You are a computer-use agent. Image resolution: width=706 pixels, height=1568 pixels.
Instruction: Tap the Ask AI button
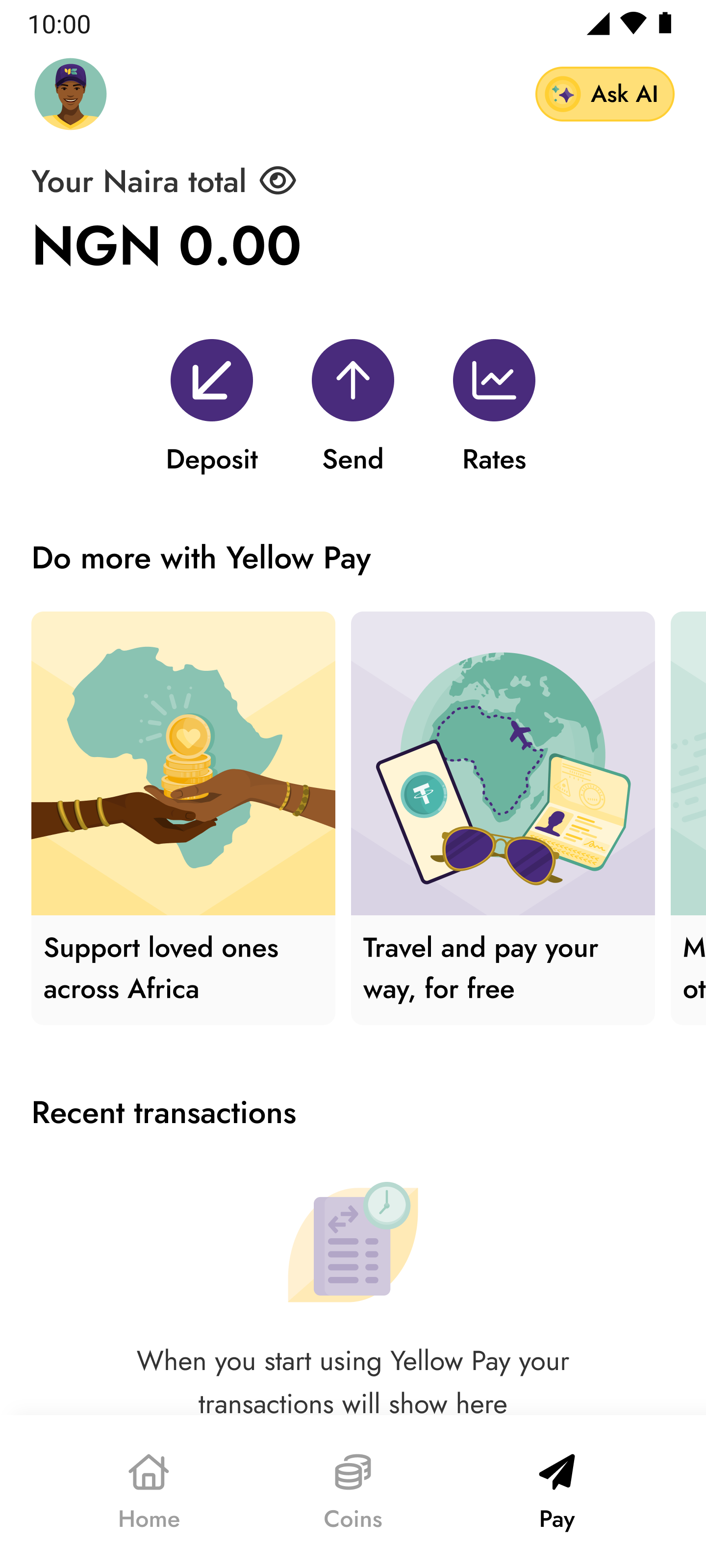click(x=604, y=95)
